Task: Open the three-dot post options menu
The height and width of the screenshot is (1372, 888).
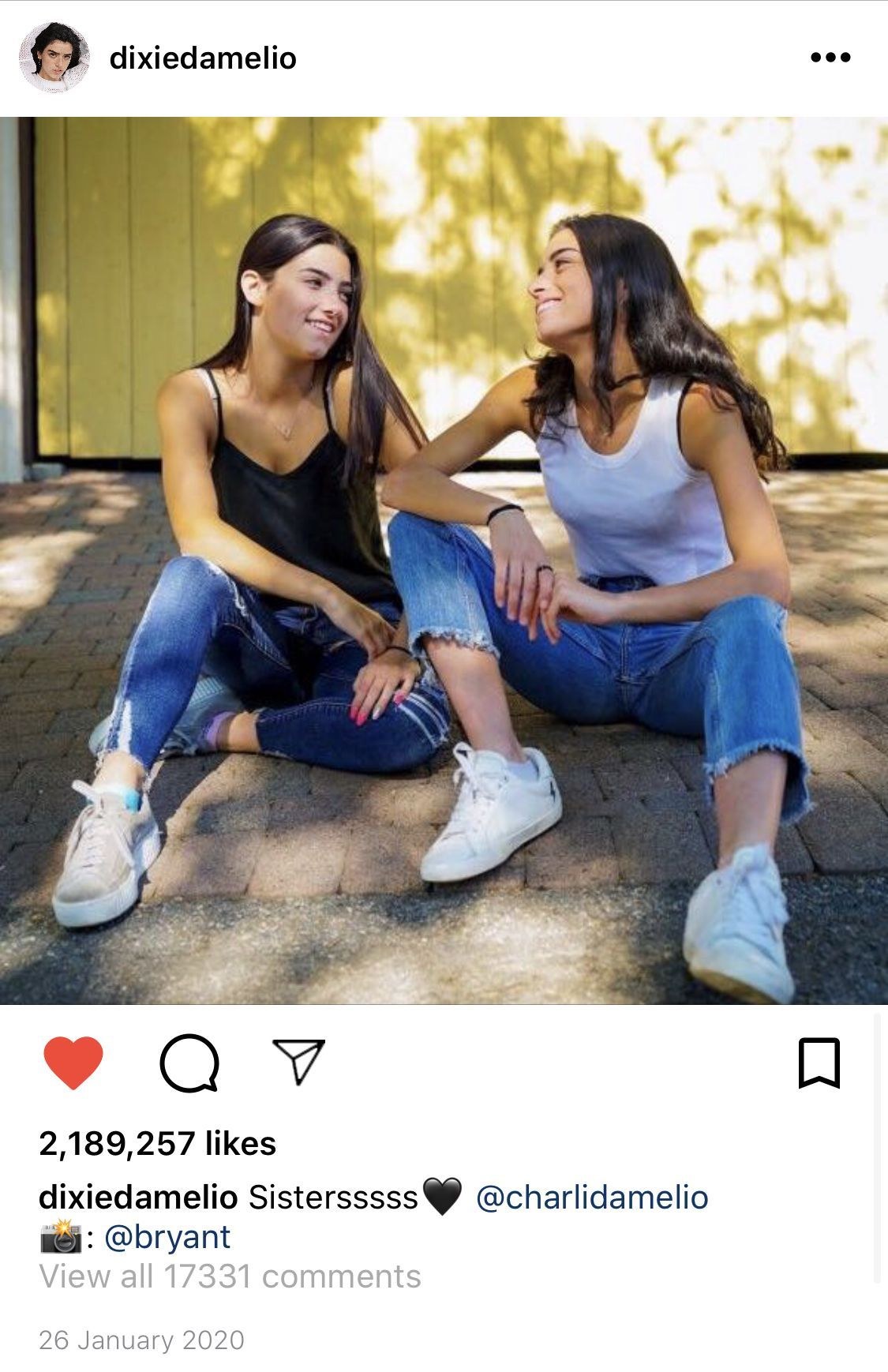Action: tap(830, 58)
